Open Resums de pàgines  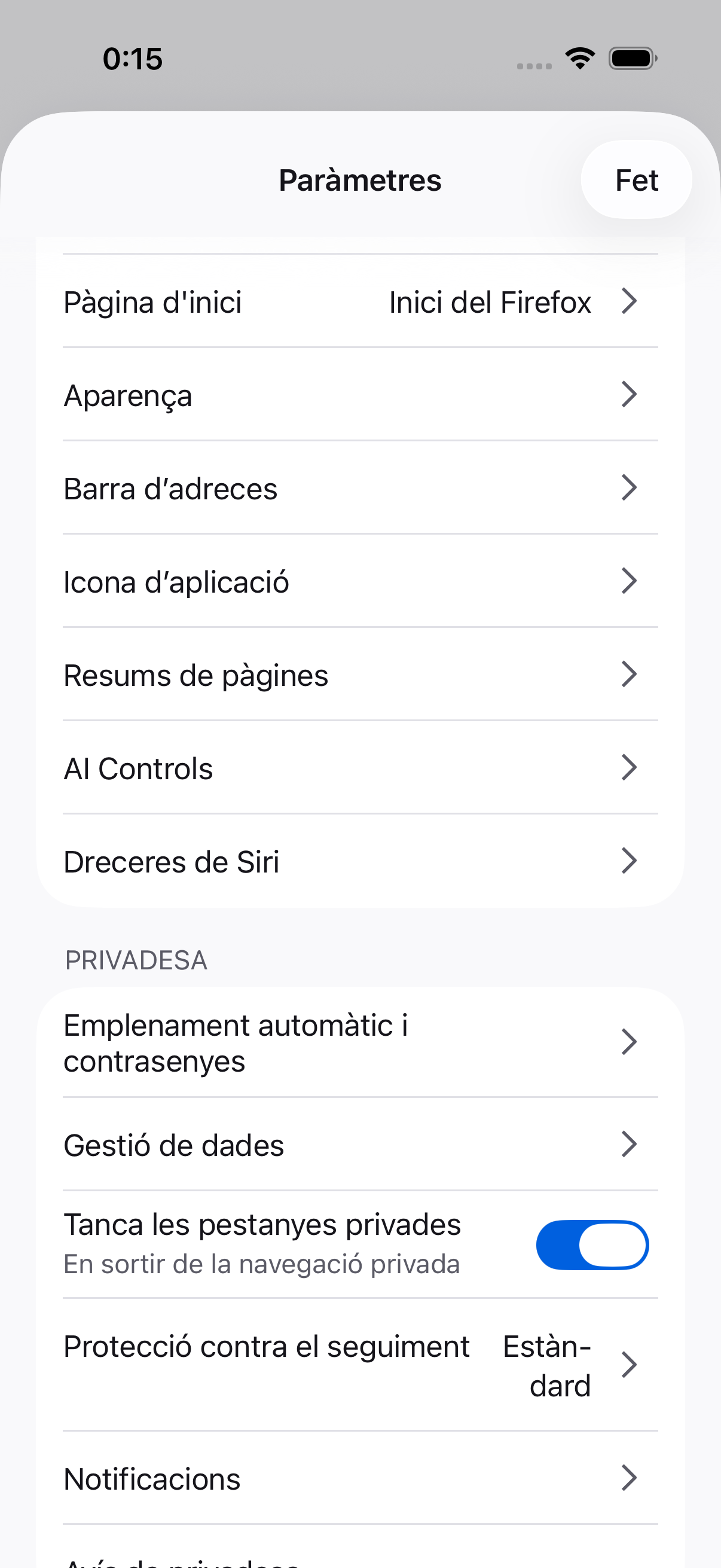360,675
